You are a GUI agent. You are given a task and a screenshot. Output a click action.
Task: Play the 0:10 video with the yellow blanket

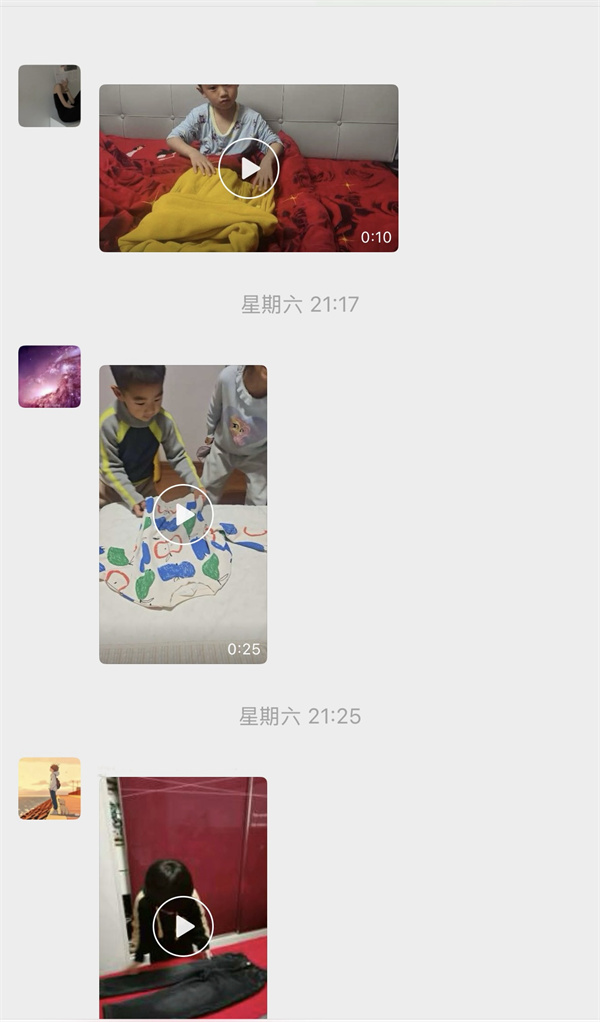click(248, 168)
